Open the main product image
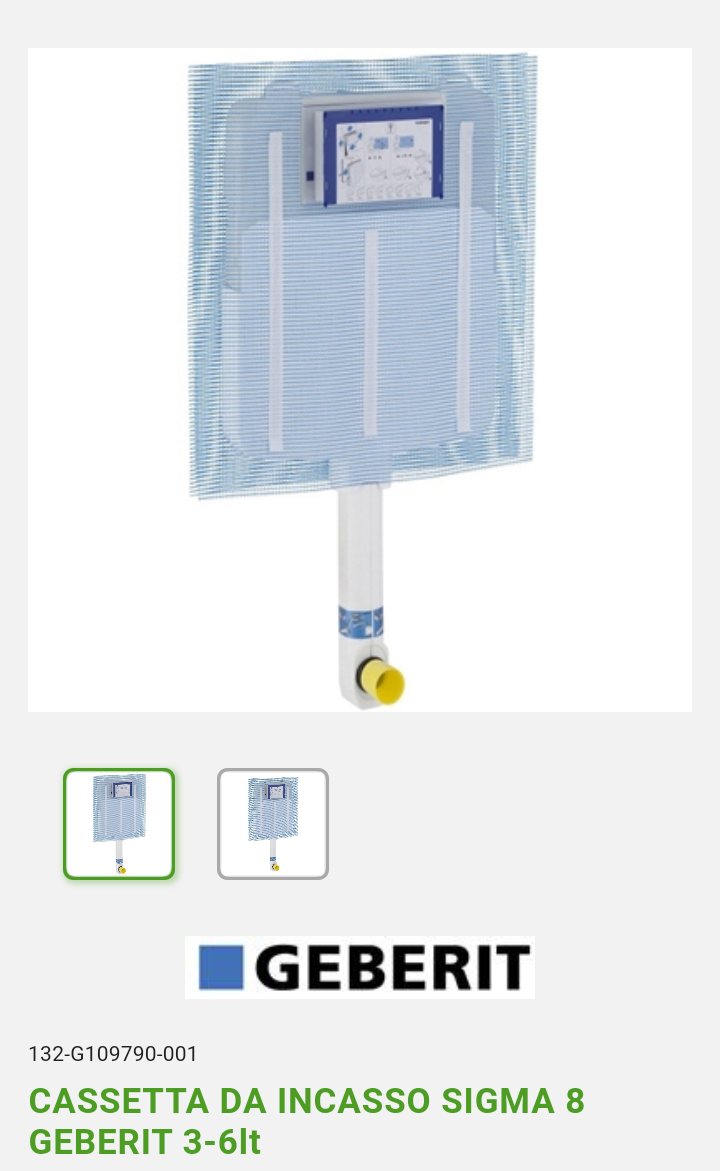This screenshot has width=720, height=1171. (x=360, y=380)
